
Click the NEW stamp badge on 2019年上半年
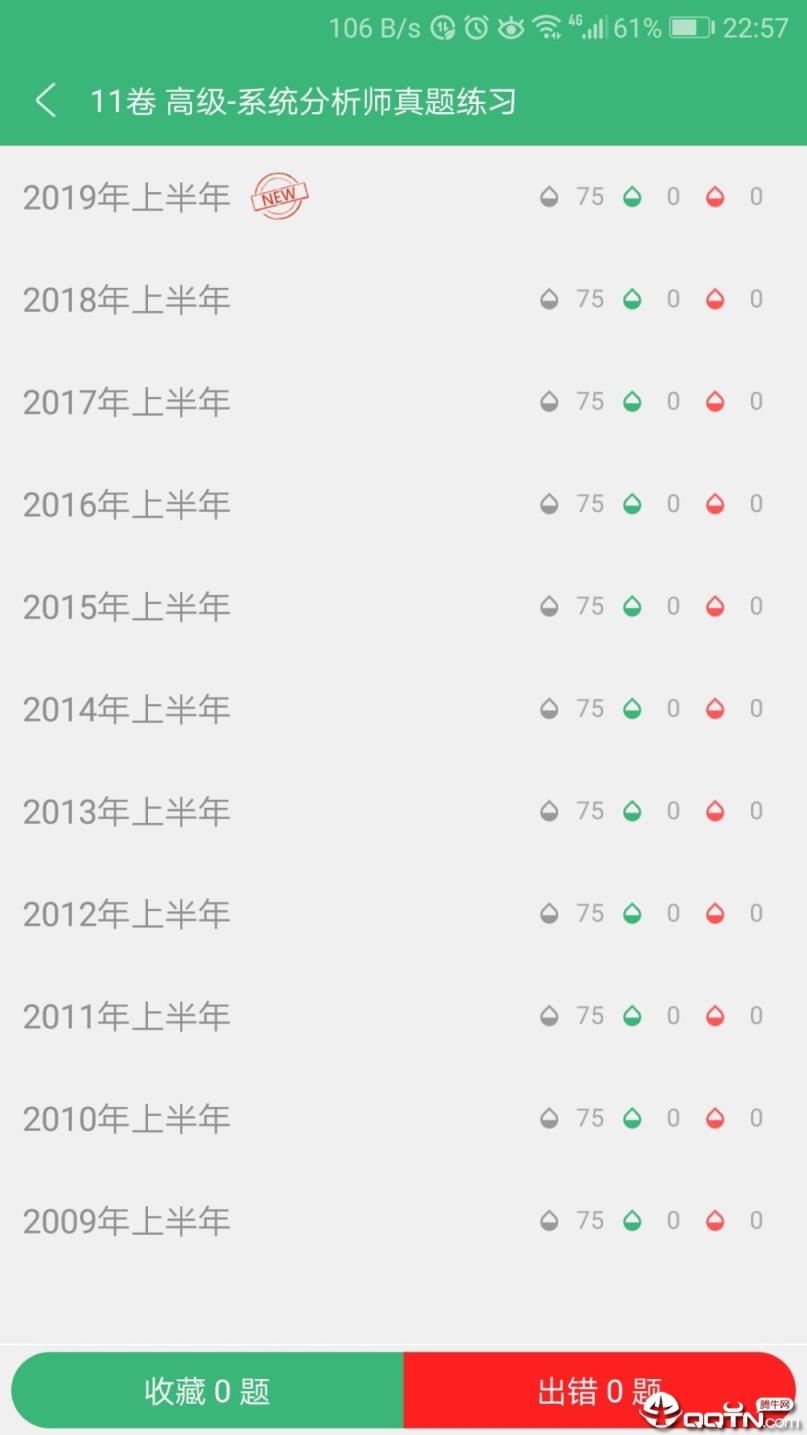click(x=277, y=197)
